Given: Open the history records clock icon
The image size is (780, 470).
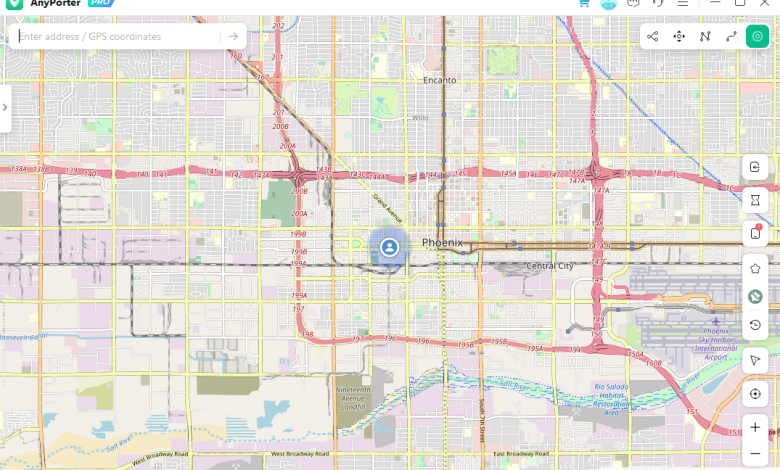Looking at the screenshot, I should tap(755, 325).
